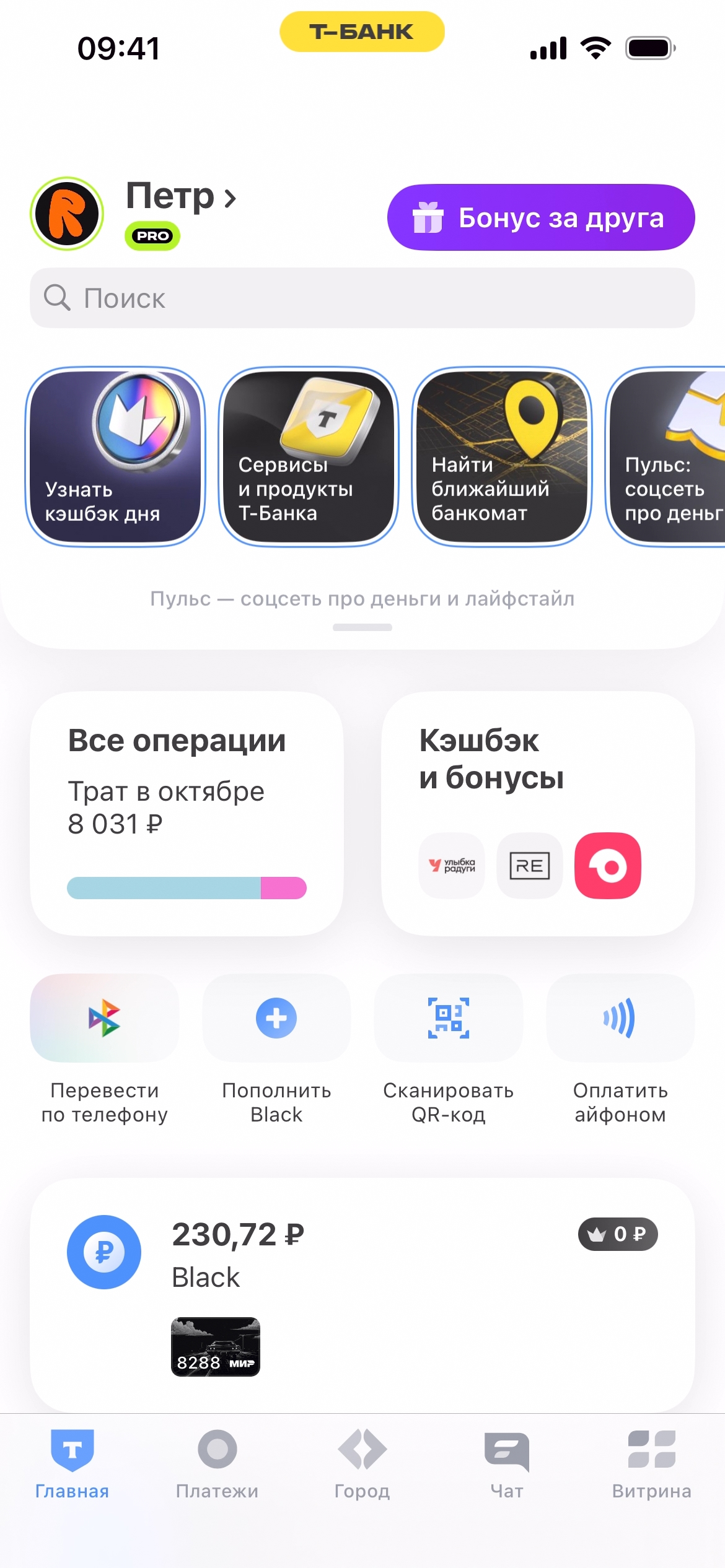Open Петр's profile
The image size is (725, 1568).
180,197
